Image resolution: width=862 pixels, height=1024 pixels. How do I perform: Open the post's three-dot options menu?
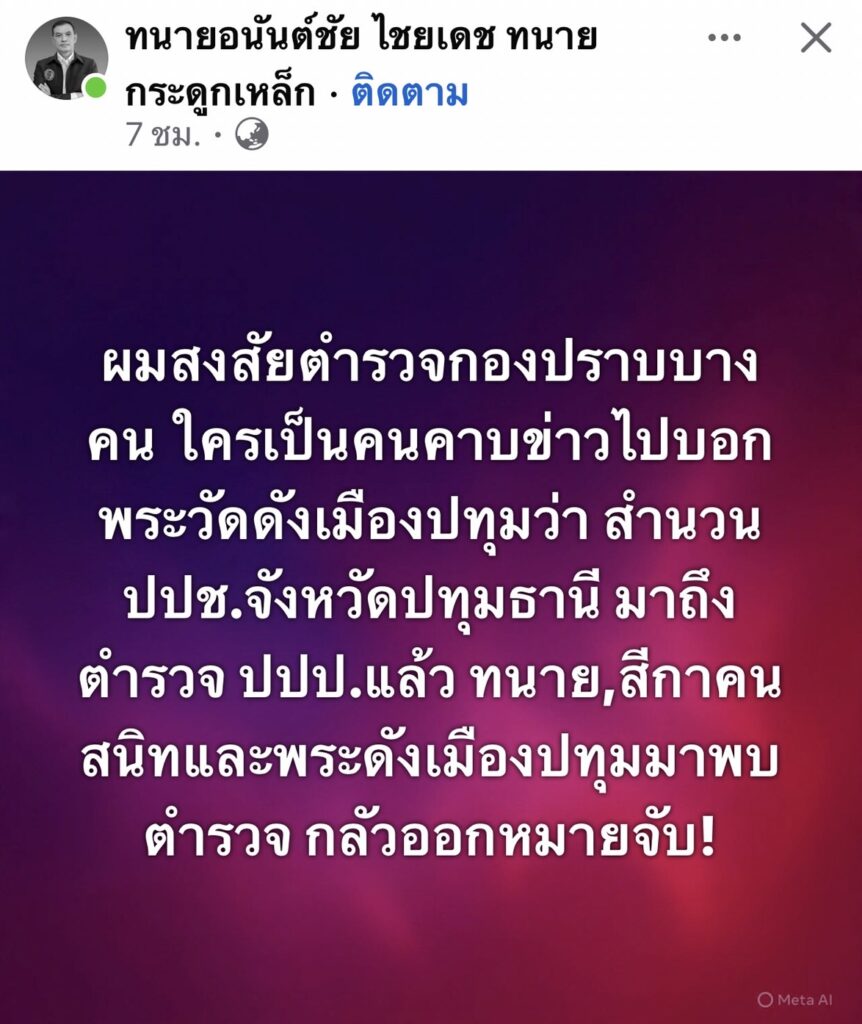(x=724, y=38)
